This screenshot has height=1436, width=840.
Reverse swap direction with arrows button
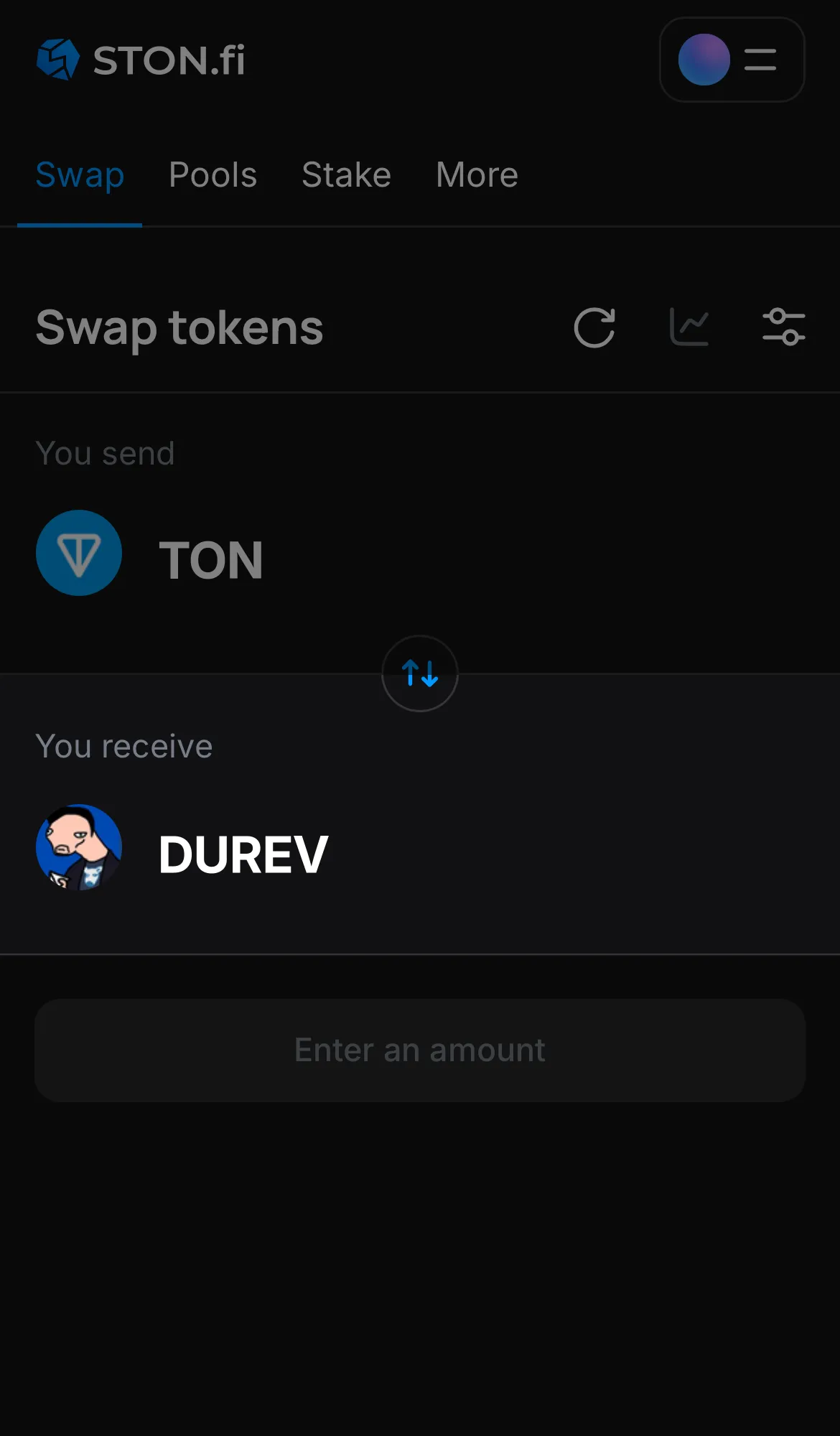click(419, 673)
